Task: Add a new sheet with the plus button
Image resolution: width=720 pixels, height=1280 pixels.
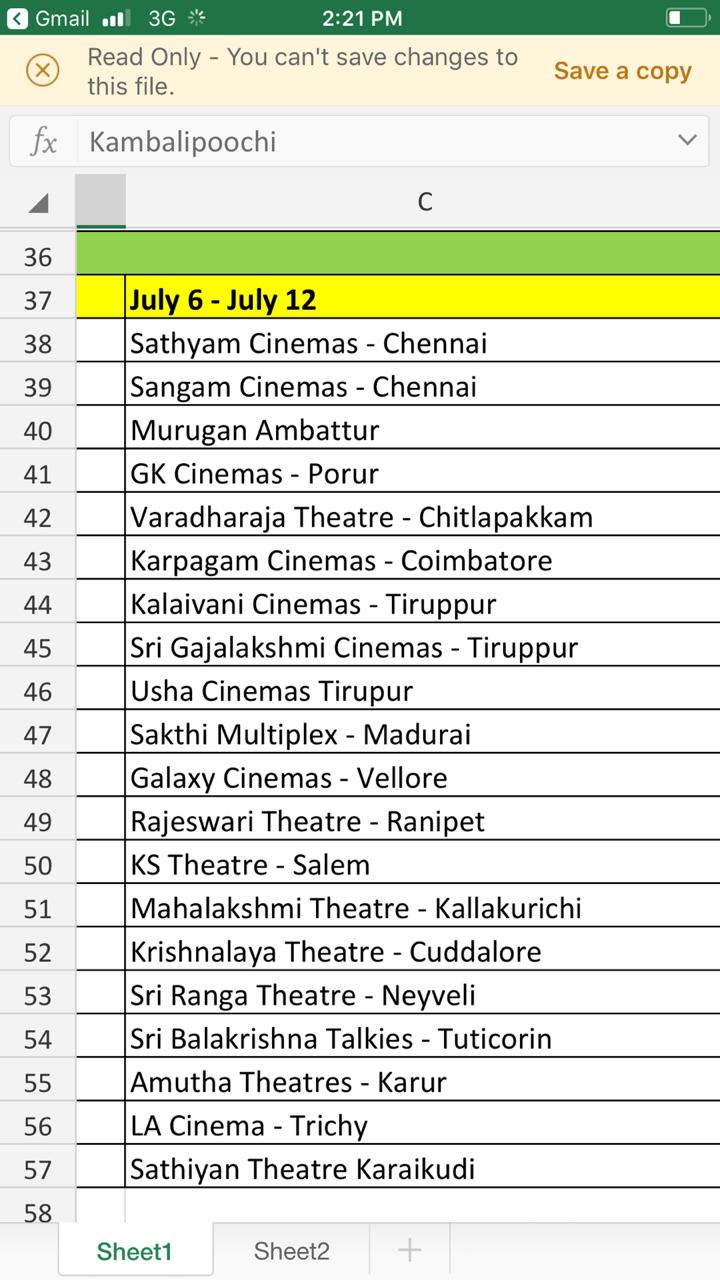Action: (x=409, y=1250)
